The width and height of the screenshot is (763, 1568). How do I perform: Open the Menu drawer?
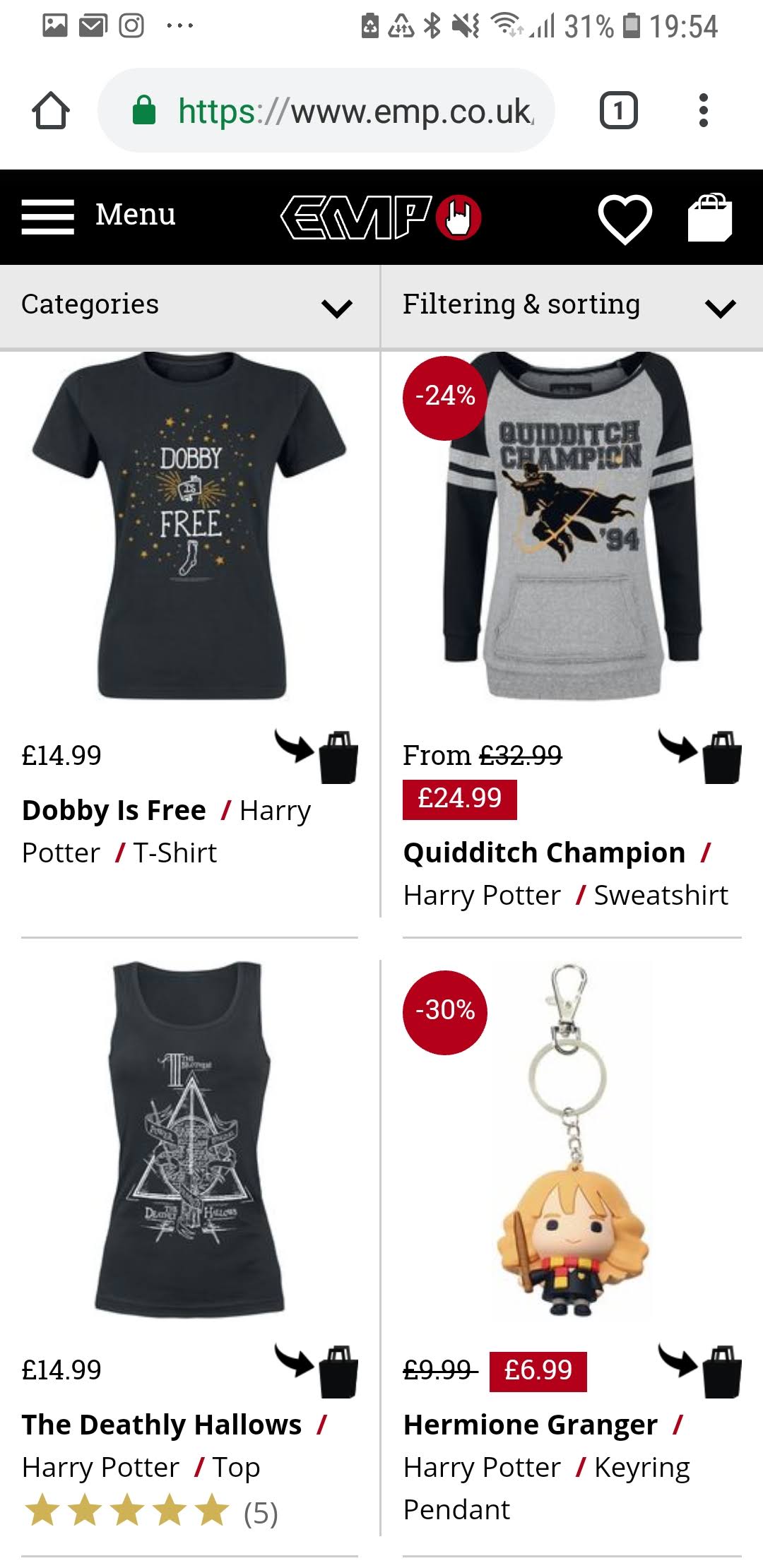click(98, 215)
